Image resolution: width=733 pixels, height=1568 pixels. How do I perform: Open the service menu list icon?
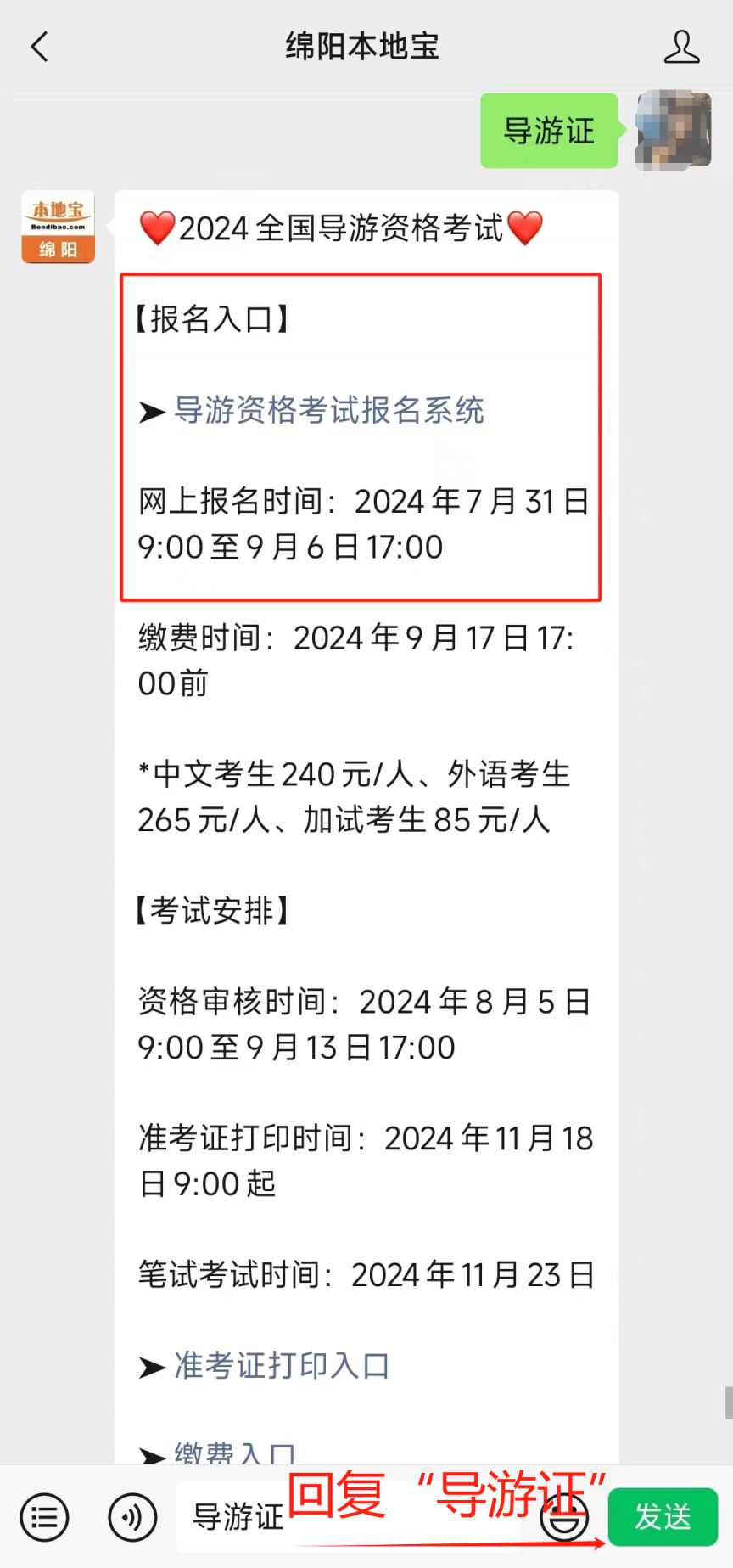click(x=44, y=1516)
